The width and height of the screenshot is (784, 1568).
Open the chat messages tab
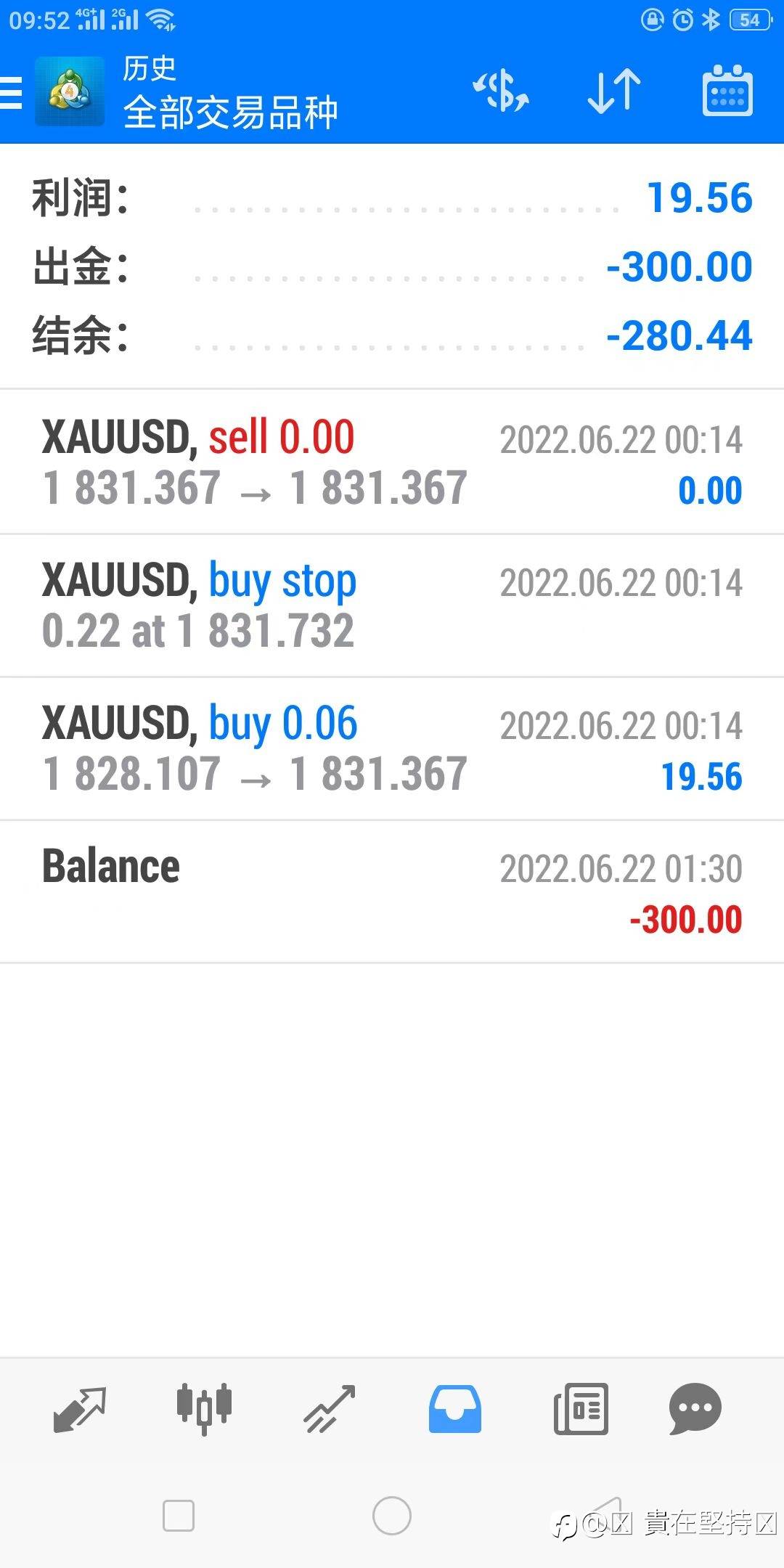(695, 1409)
